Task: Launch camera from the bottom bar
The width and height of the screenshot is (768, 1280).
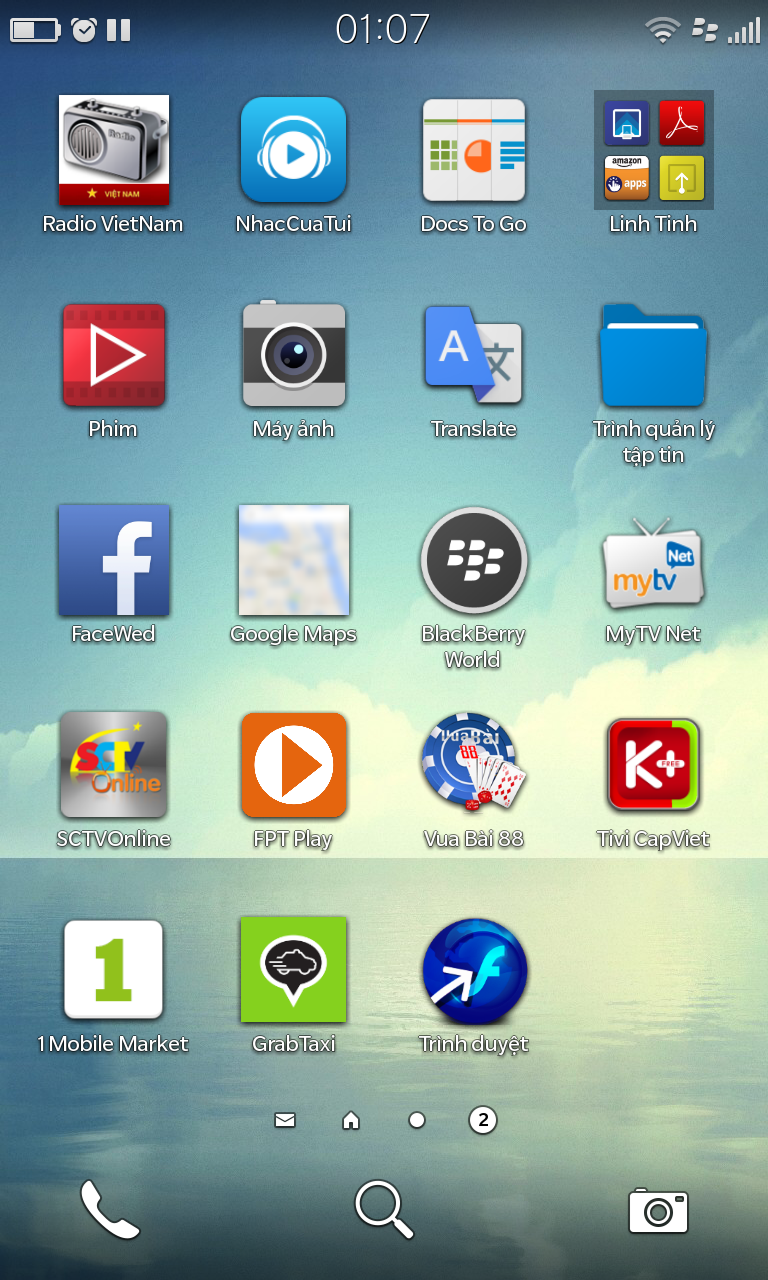Action: [658, 1211]
